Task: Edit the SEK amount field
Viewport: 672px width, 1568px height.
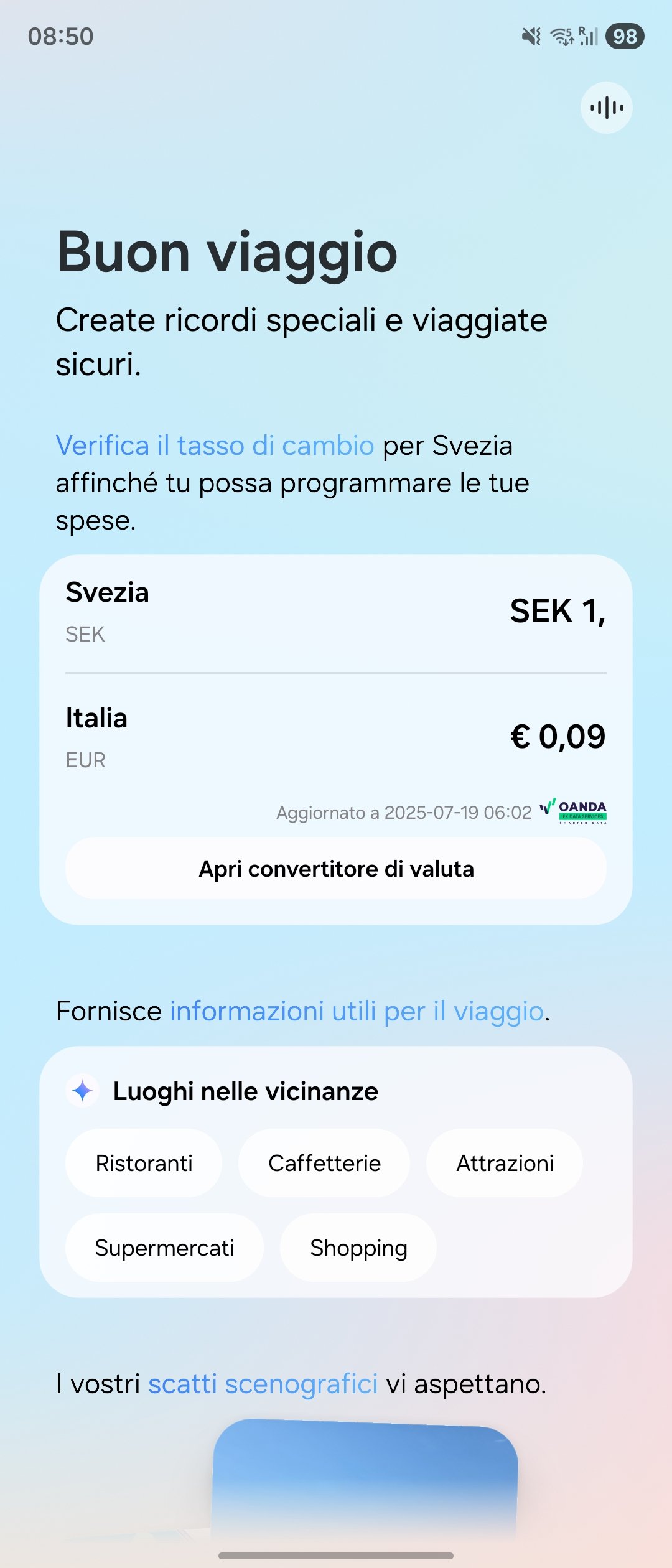Action: [557, 611]
